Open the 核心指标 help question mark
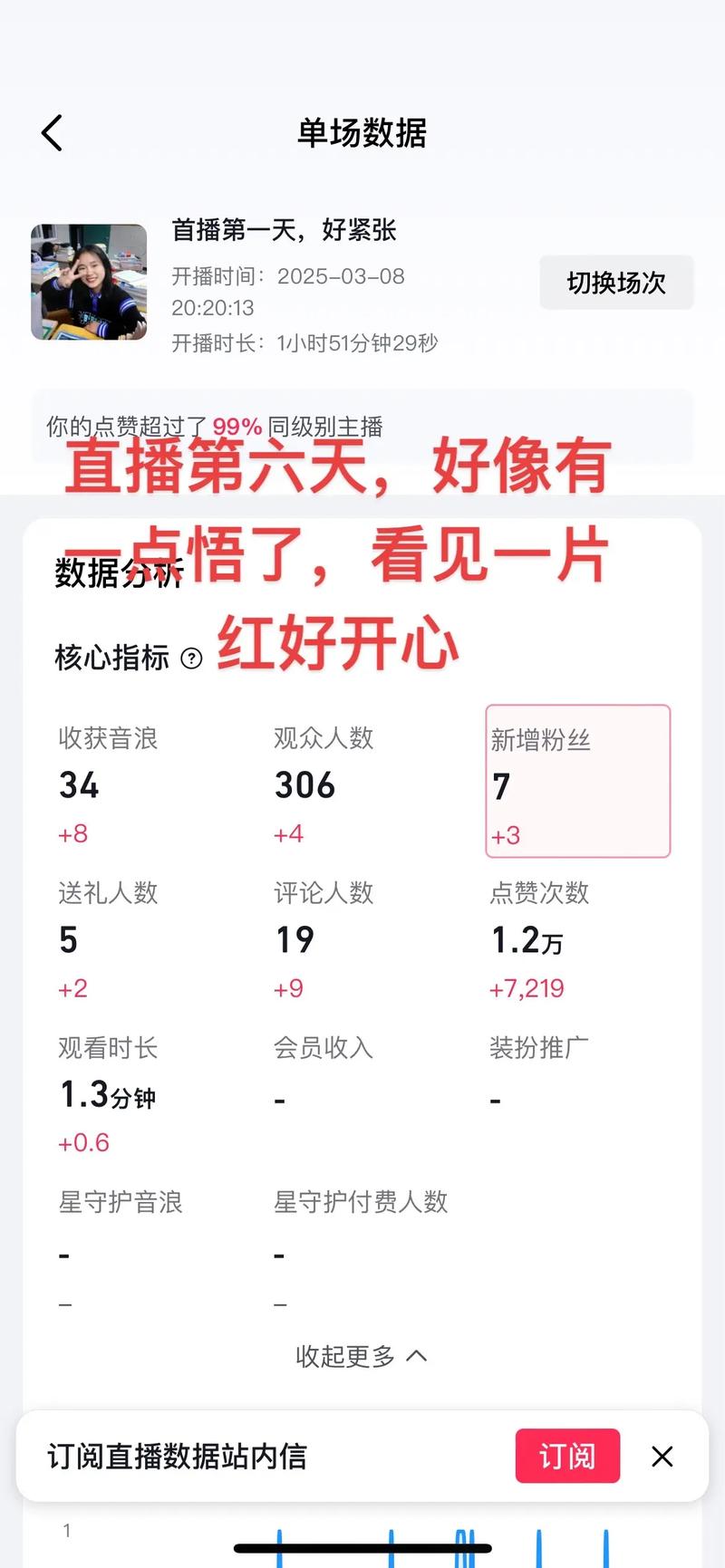 pos(191,659)
